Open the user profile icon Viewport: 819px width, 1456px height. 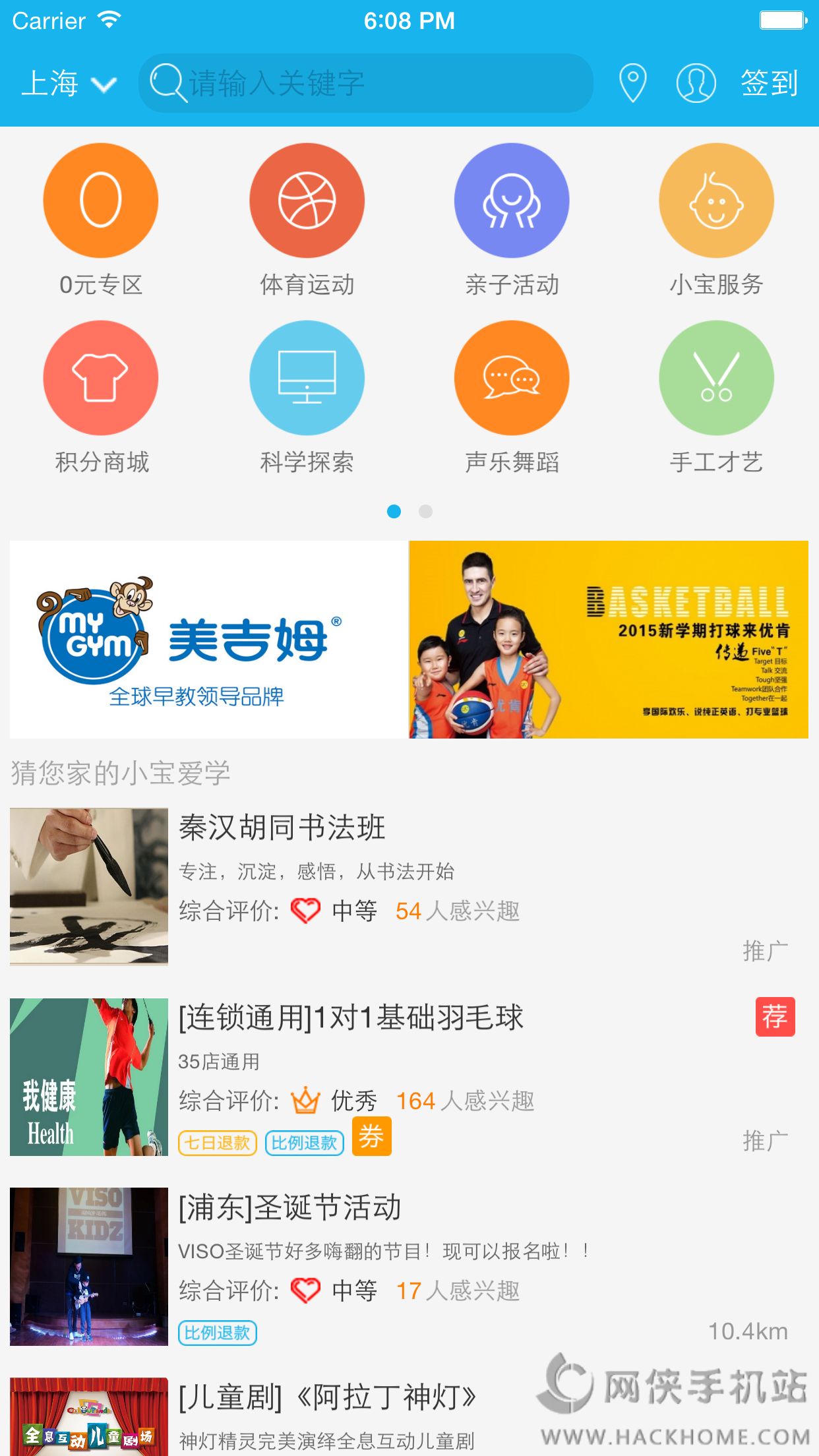(696, 84)
